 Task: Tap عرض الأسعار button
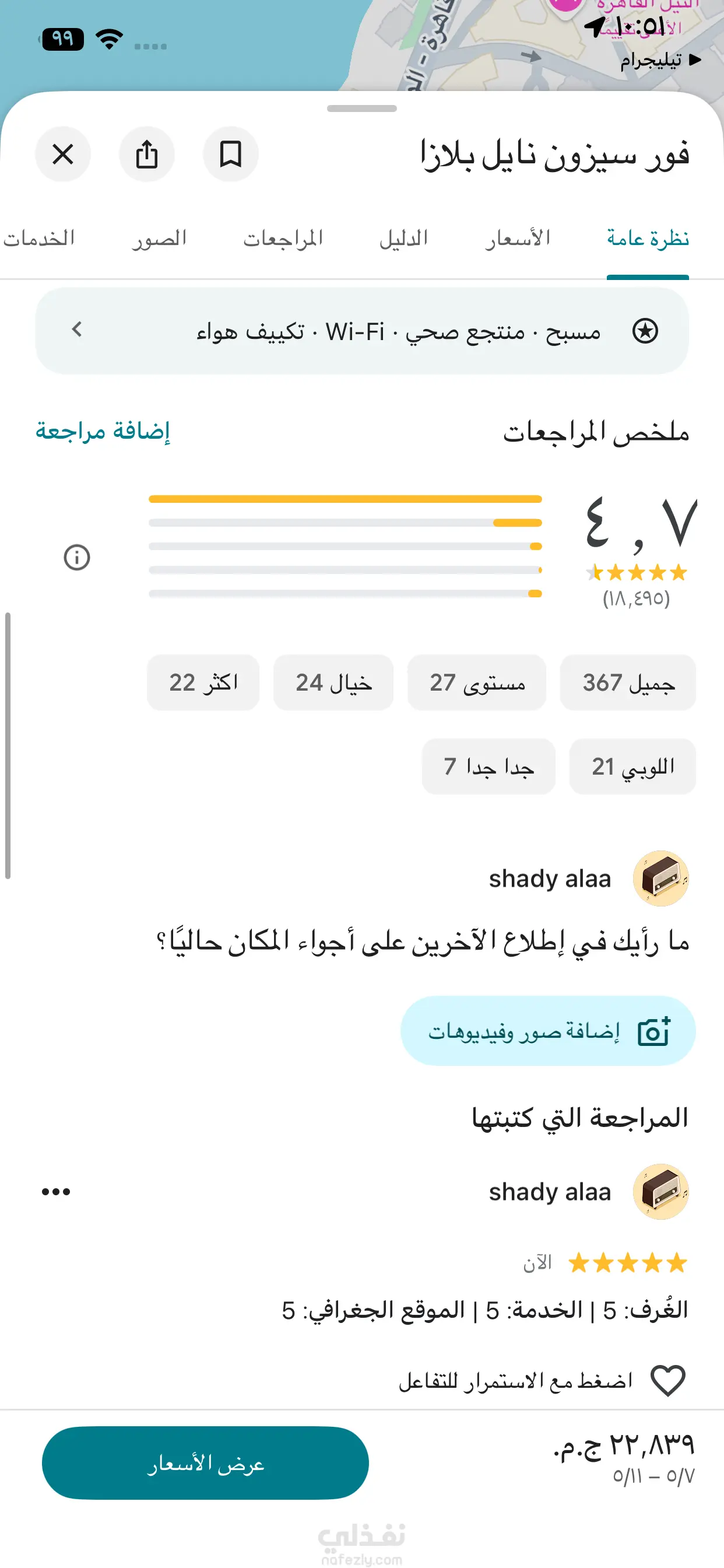coord(206,1462)
